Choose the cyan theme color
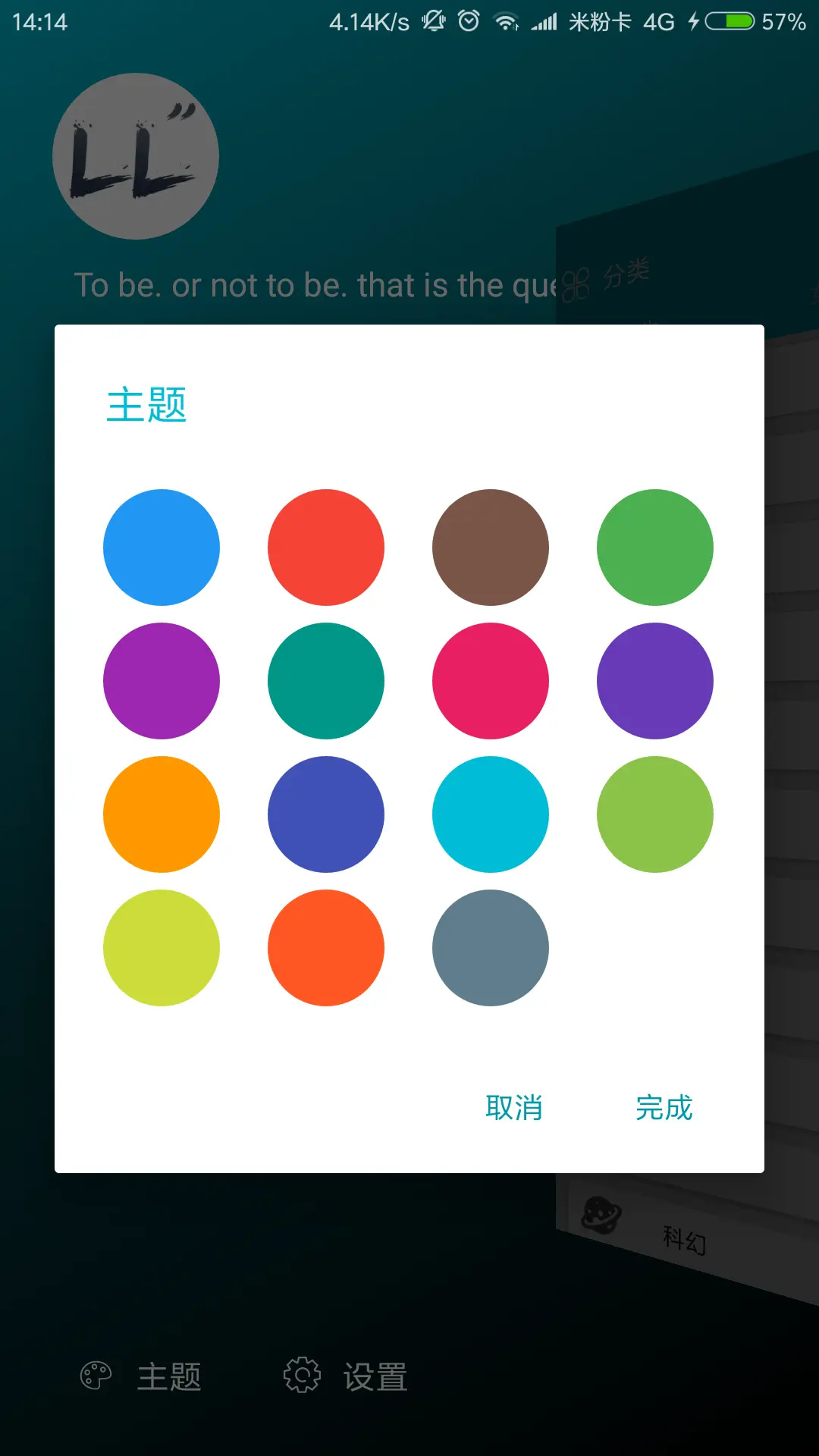The width and height of the screenshot is (819, 1456). coord(491,814)
